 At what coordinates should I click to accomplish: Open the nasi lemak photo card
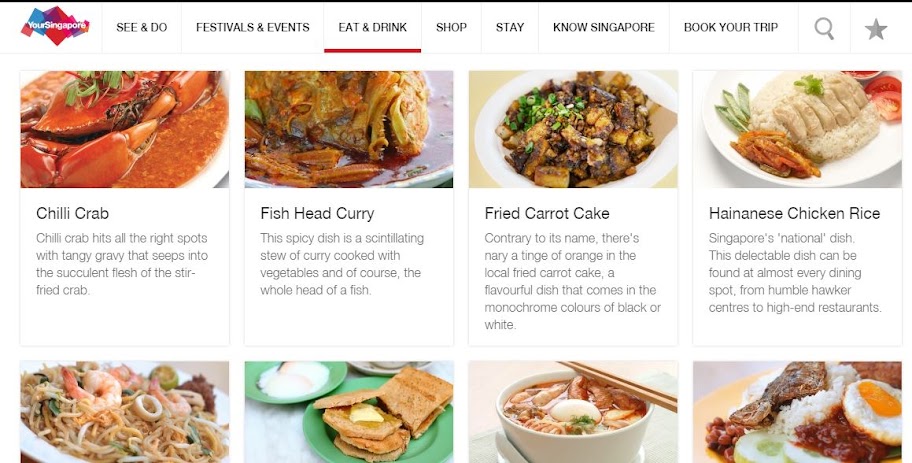coord(796,412)
